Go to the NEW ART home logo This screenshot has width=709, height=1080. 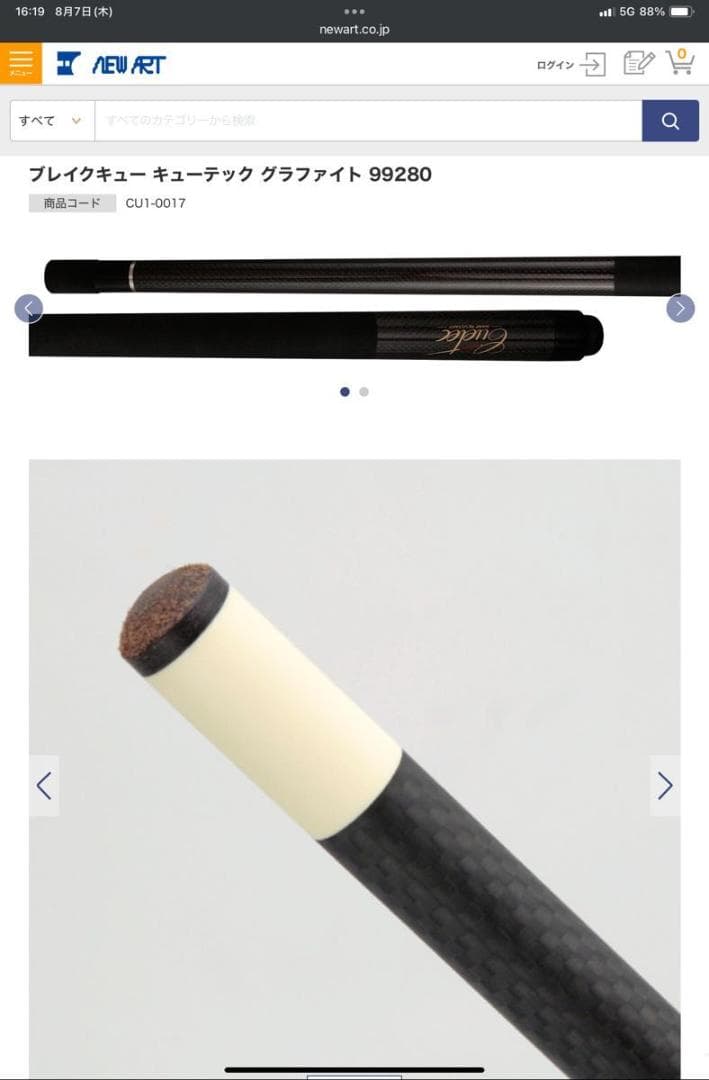click(111, 64)
